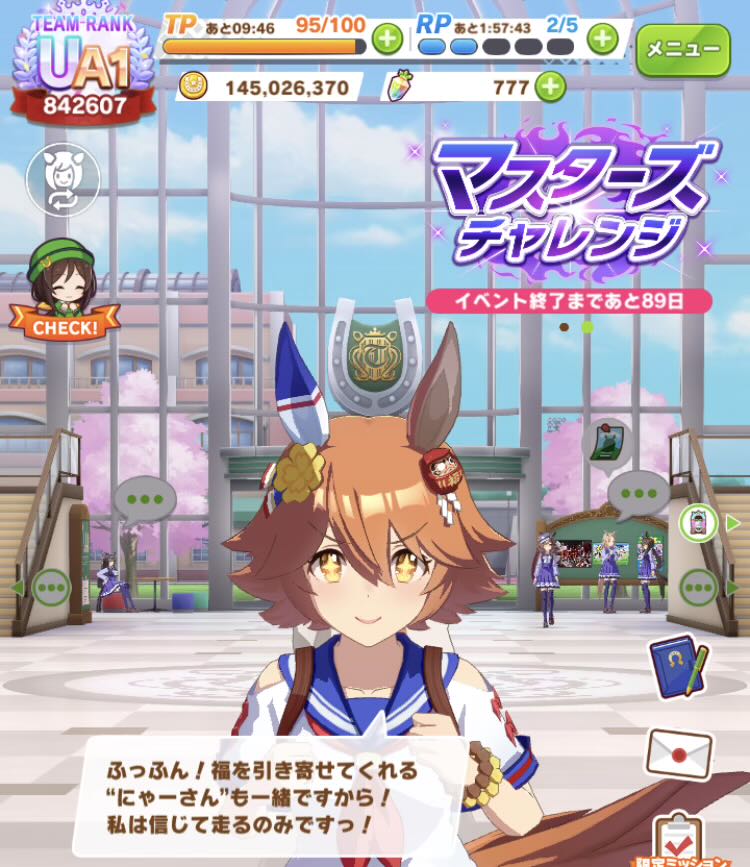Open the 限定ミッション clipboard icon
This screenshot has height=867, width=750.
pyautogui.click(x=685, y=840)
